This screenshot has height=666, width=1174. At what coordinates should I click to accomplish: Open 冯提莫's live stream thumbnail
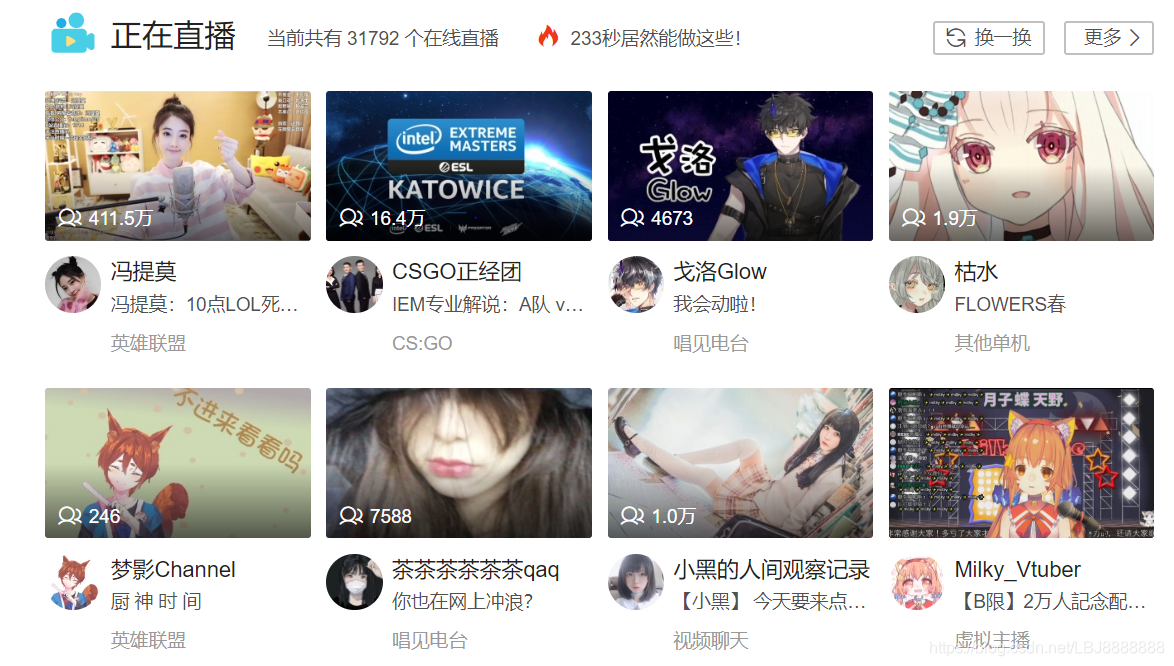click(177, 165)
